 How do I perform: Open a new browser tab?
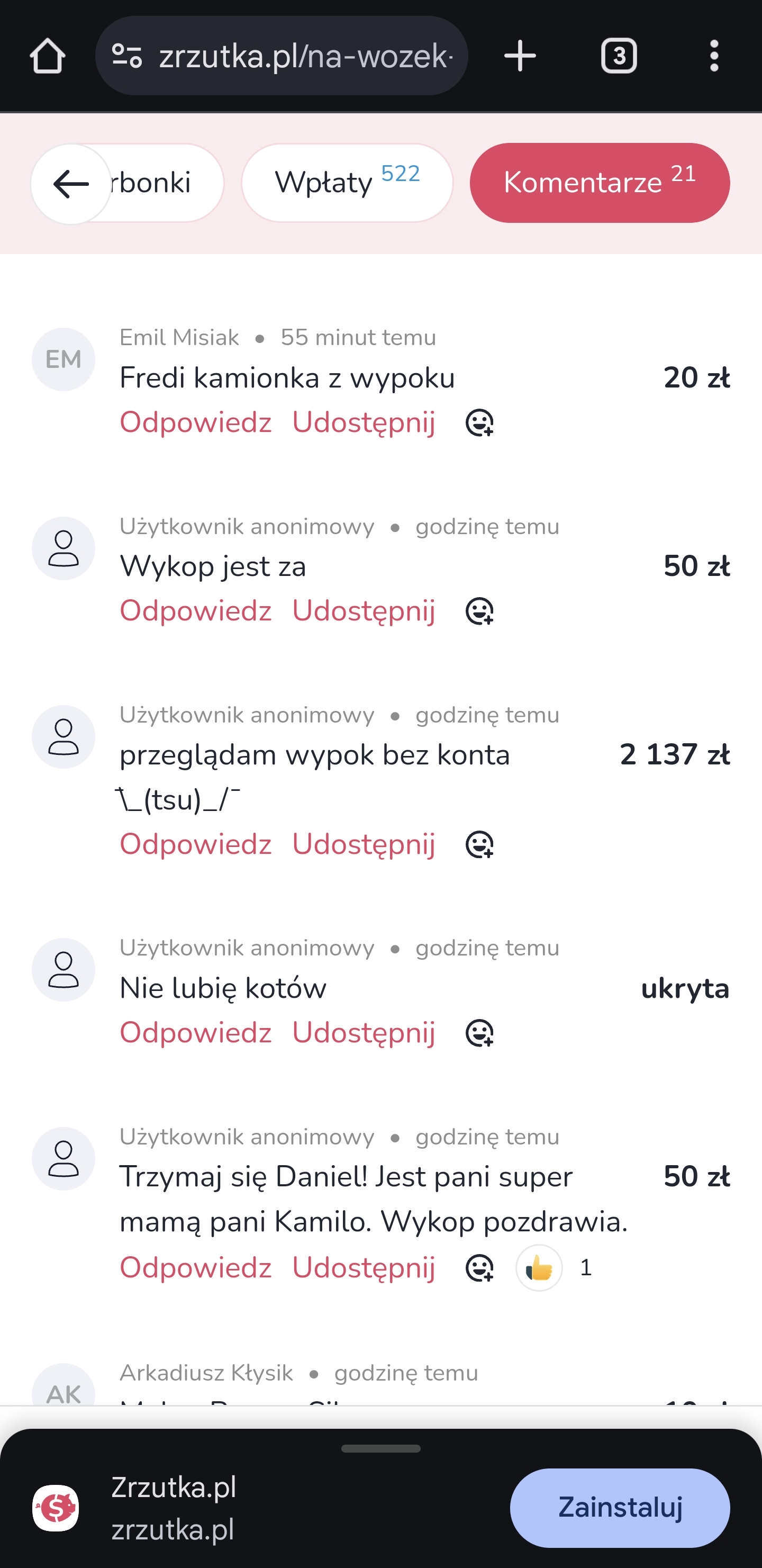[520, 56]
